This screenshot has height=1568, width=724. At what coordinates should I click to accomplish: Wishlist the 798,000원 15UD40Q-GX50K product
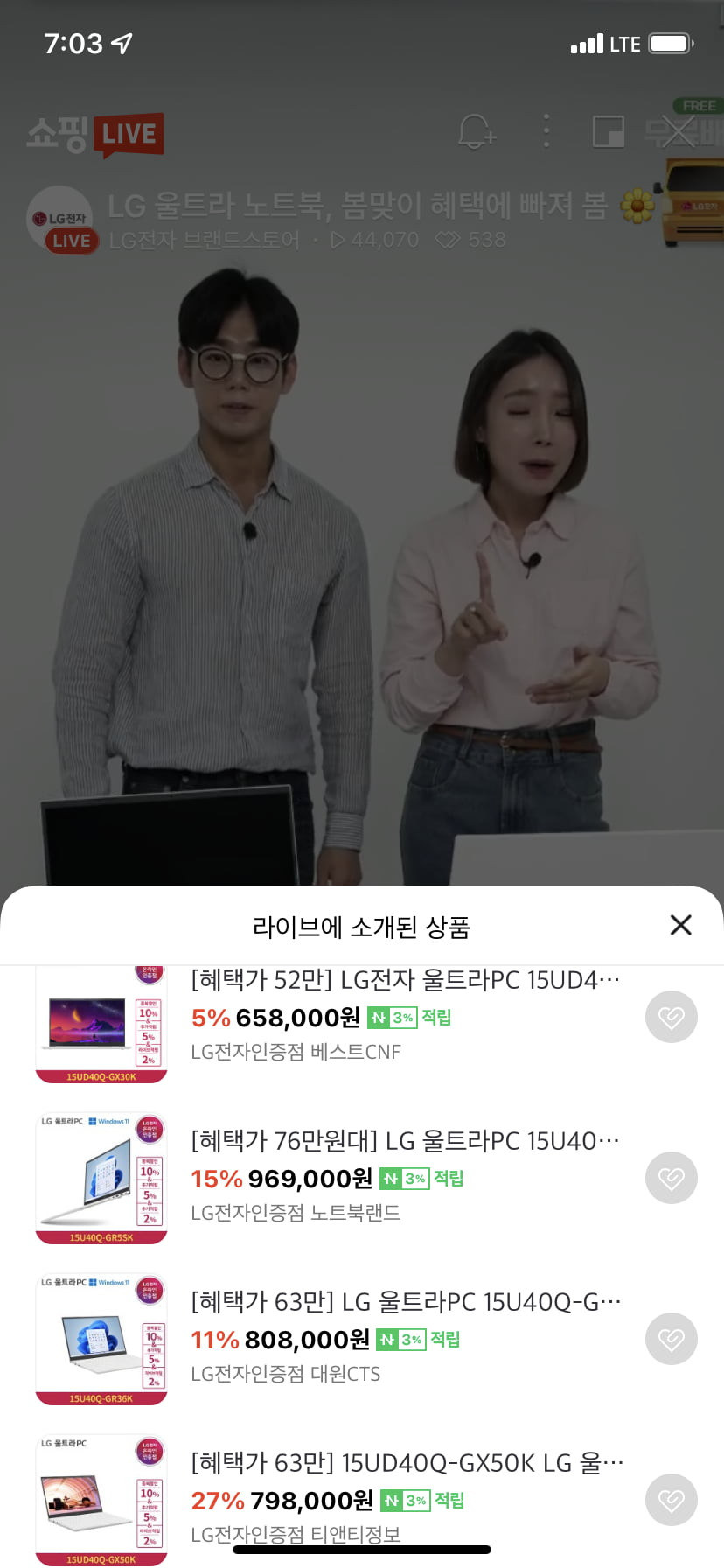672,1500
